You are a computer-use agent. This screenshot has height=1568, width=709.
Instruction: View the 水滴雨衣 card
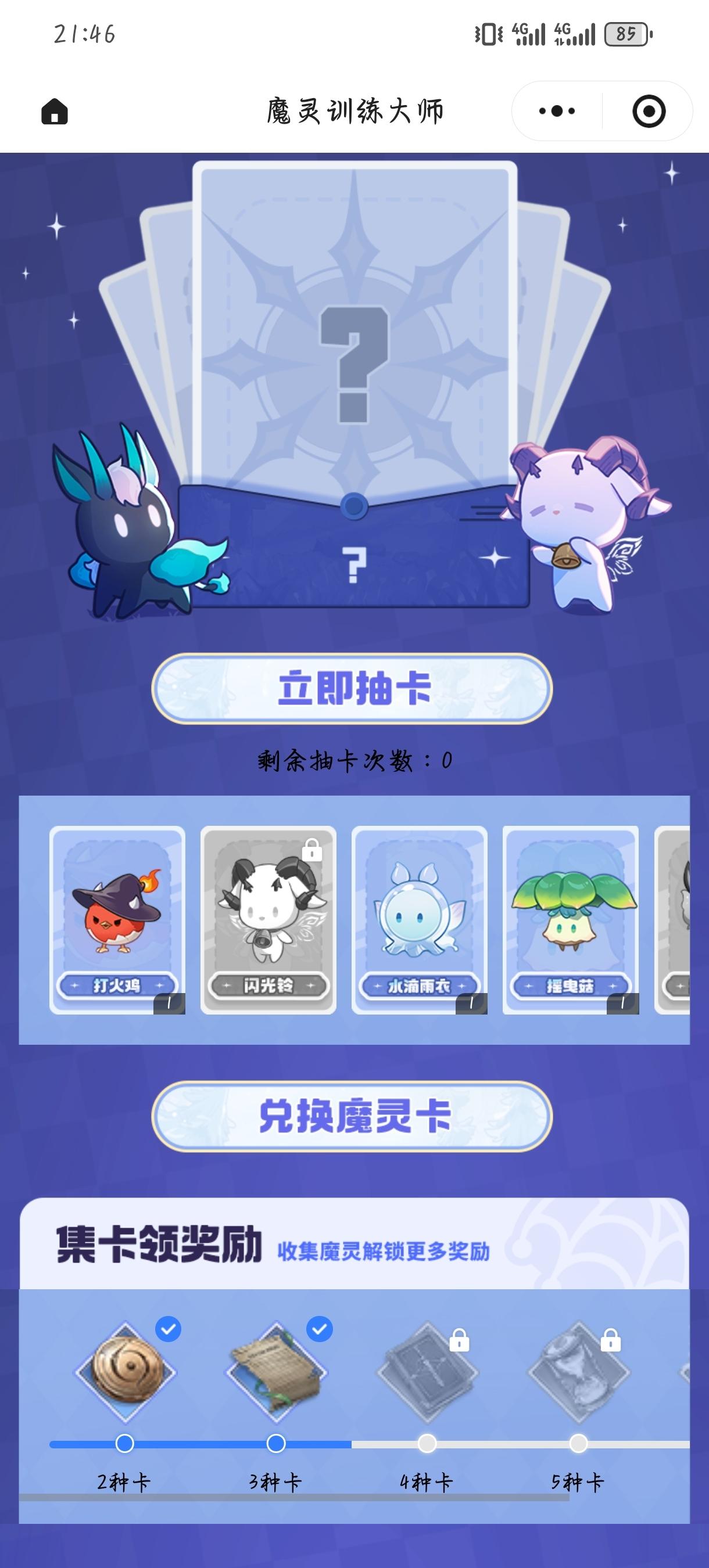pos(419,919)
